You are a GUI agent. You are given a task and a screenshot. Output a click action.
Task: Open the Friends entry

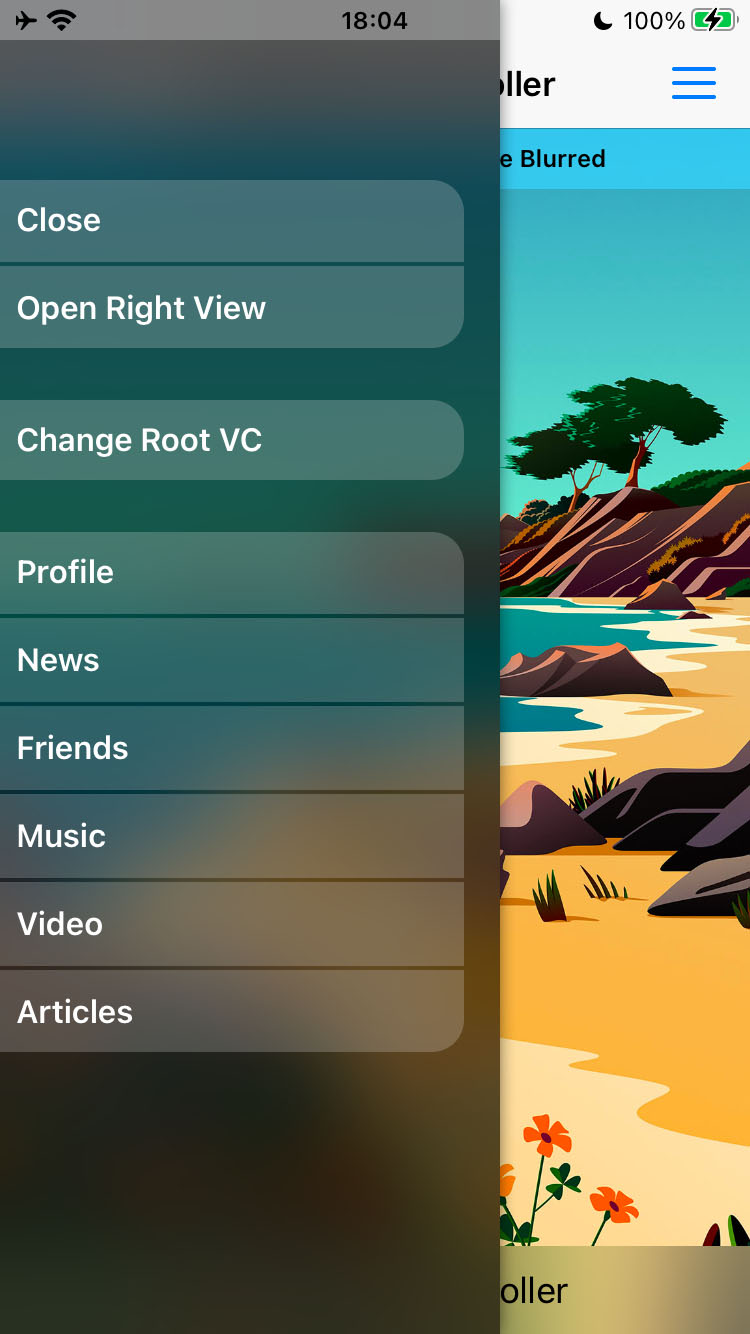pos(231,748)
